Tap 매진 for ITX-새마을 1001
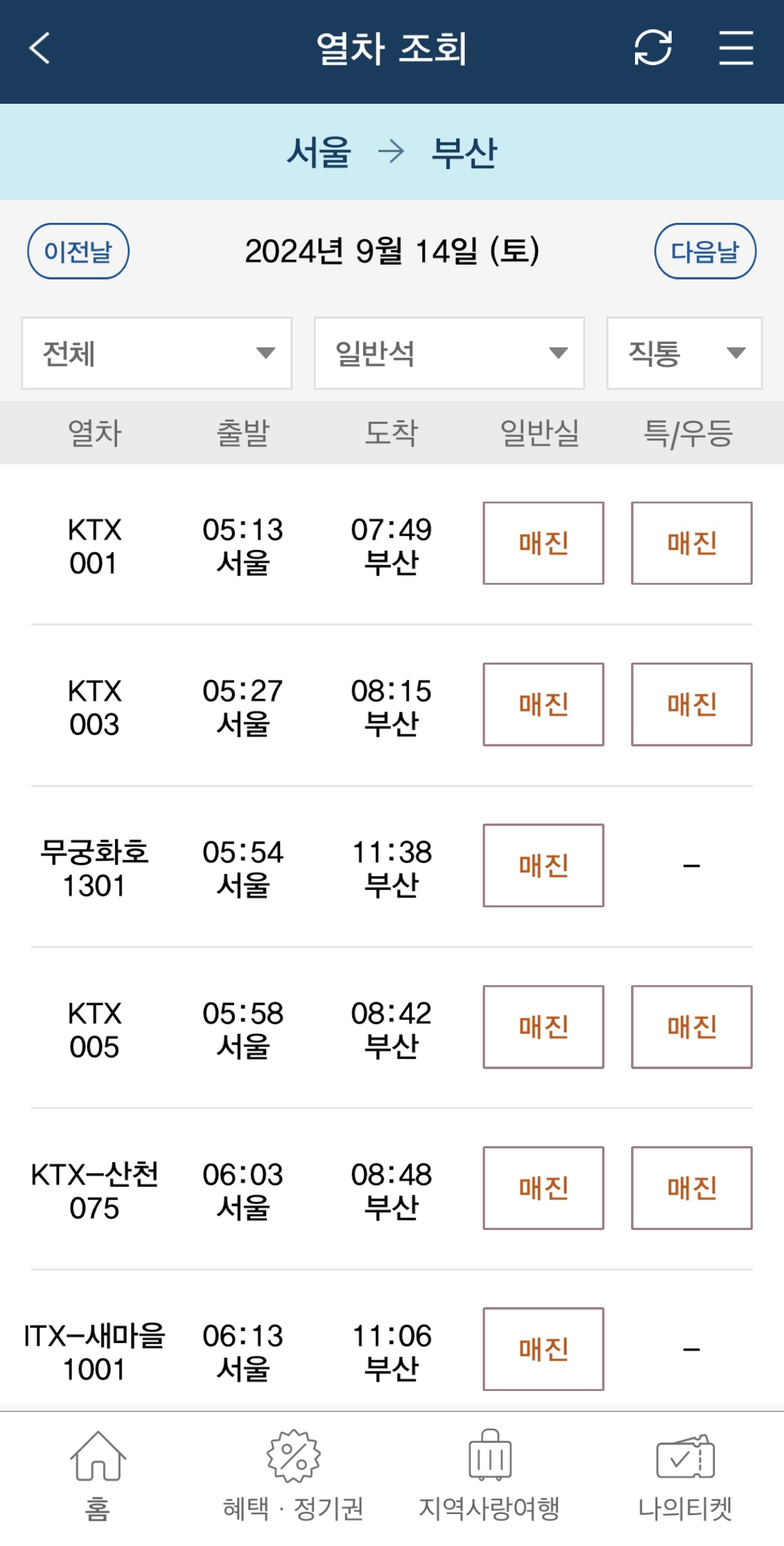 point(543,1348)
